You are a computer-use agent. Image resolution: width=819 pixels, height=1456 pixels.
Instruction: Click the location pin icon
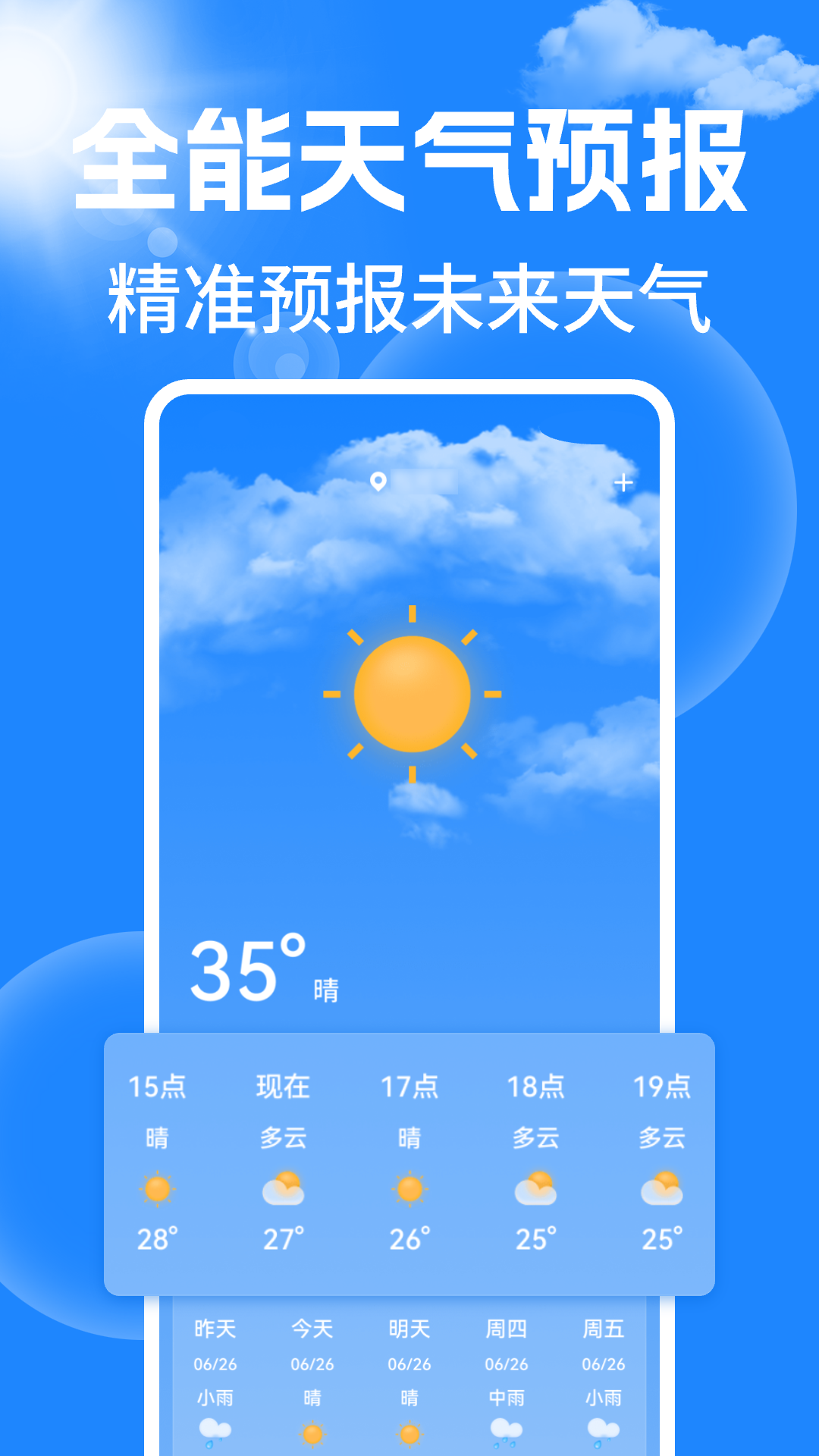(x=377, y=481)
